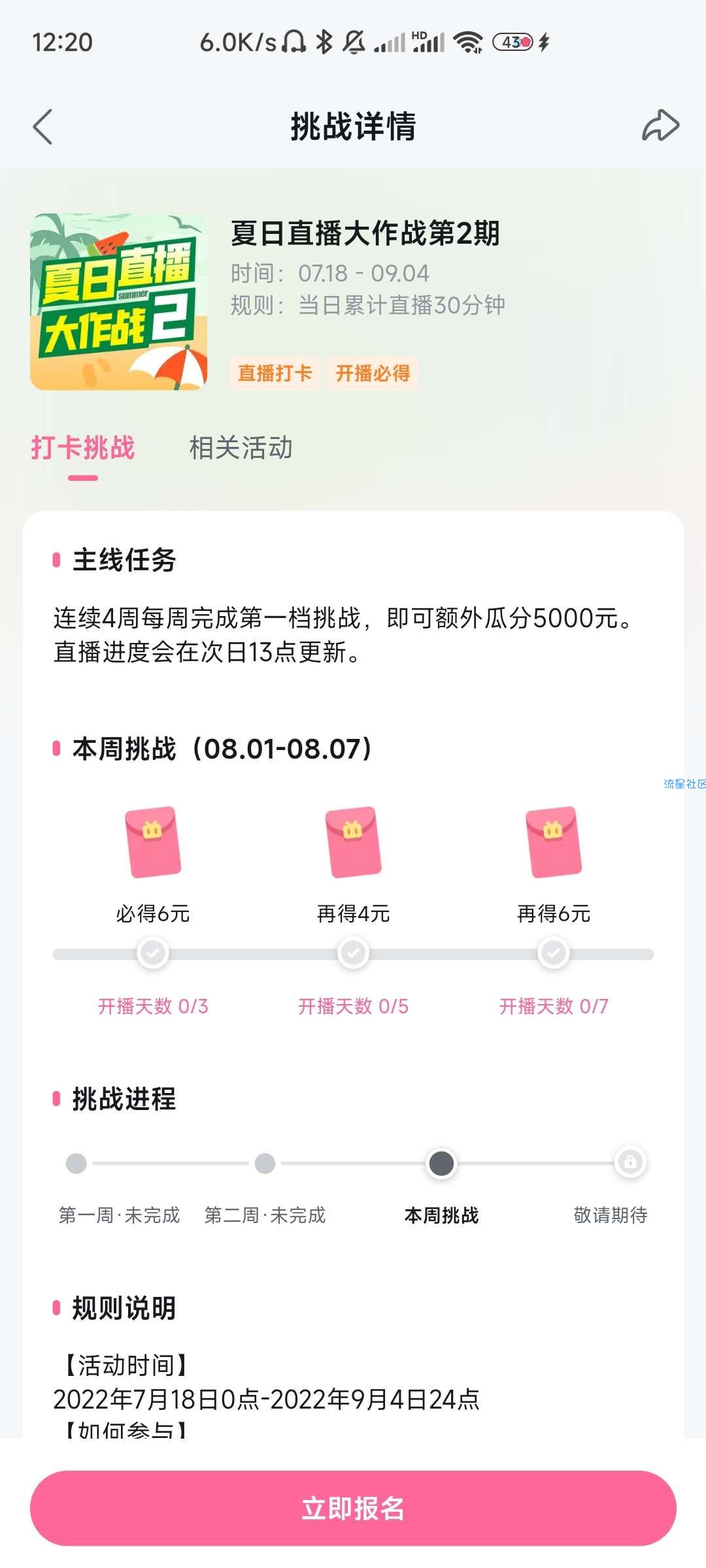This screenshot has width=706, height=1568.
Task: Switch to the 相关活动 tab
Action: (x=241, y=448)
